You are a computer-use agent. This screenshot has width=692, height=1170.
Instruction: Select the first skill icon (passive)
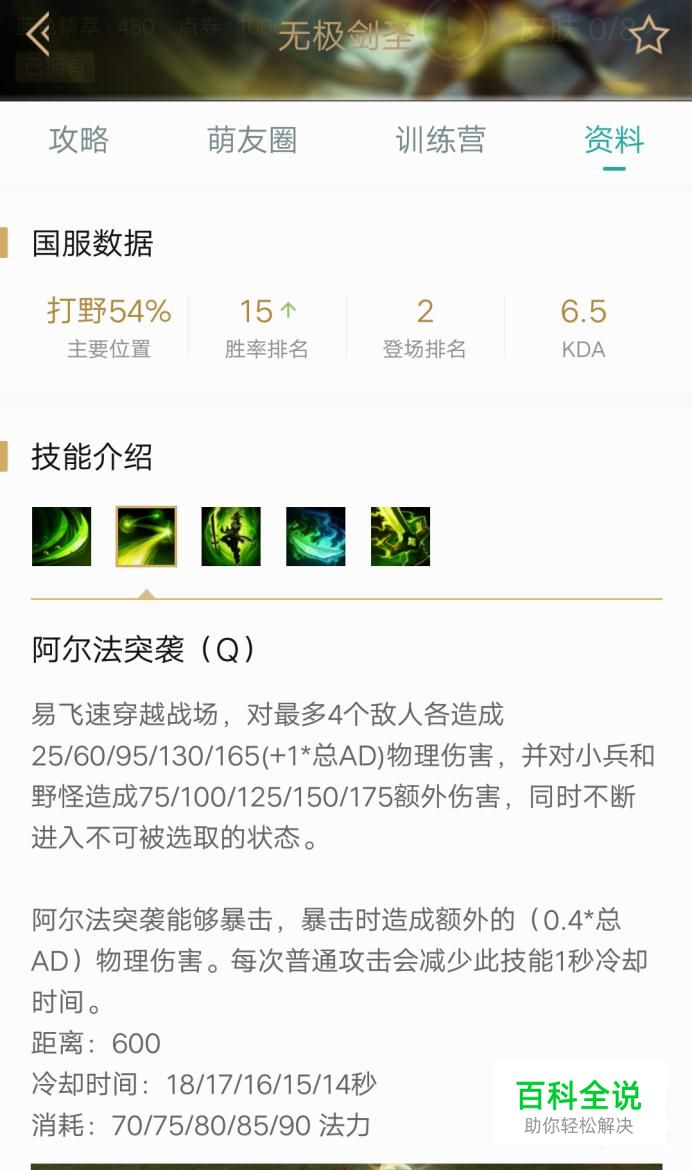(x=61, y=536)
